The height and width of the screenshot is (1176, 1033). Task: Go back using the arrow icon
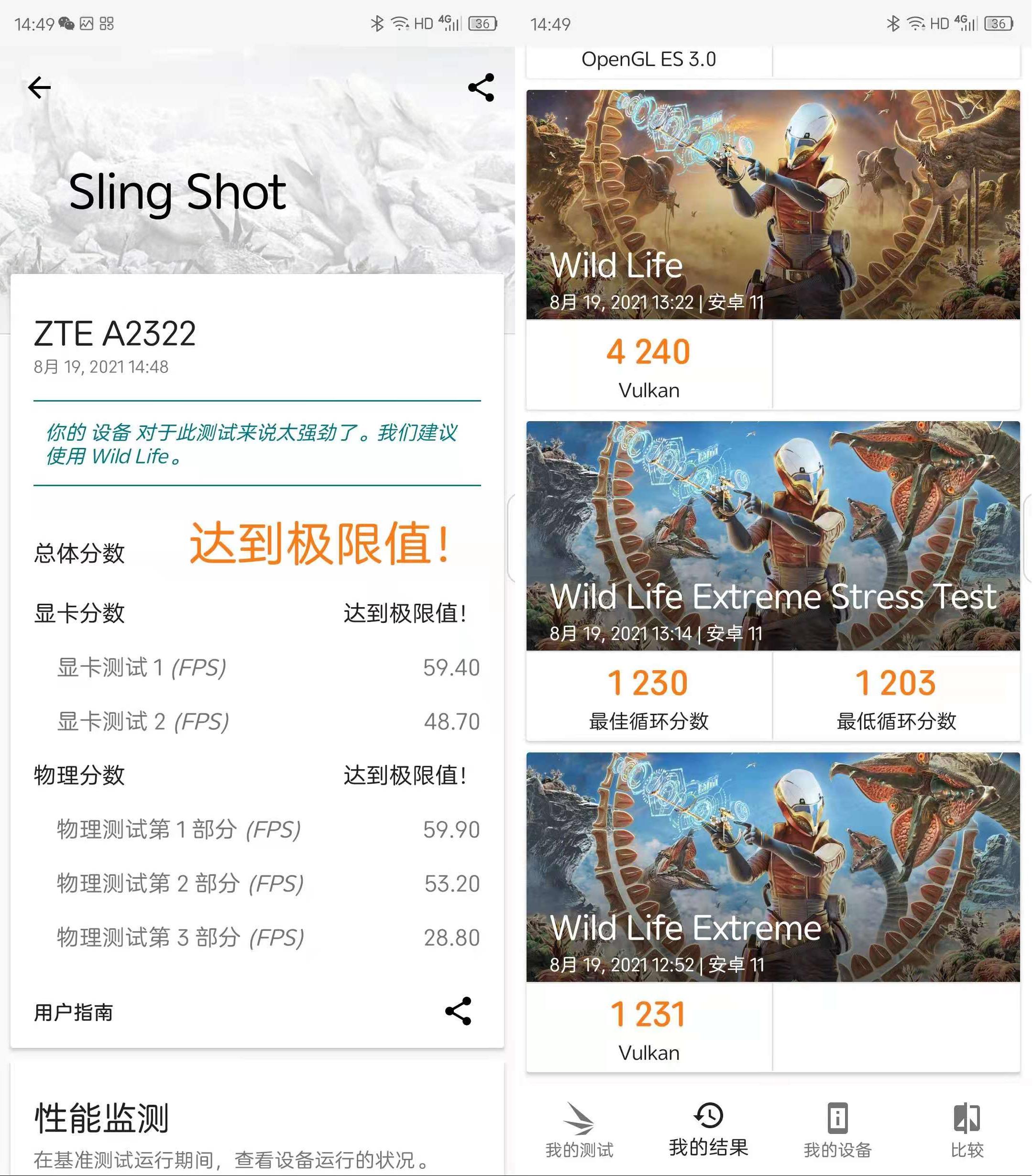coord(38,87)
